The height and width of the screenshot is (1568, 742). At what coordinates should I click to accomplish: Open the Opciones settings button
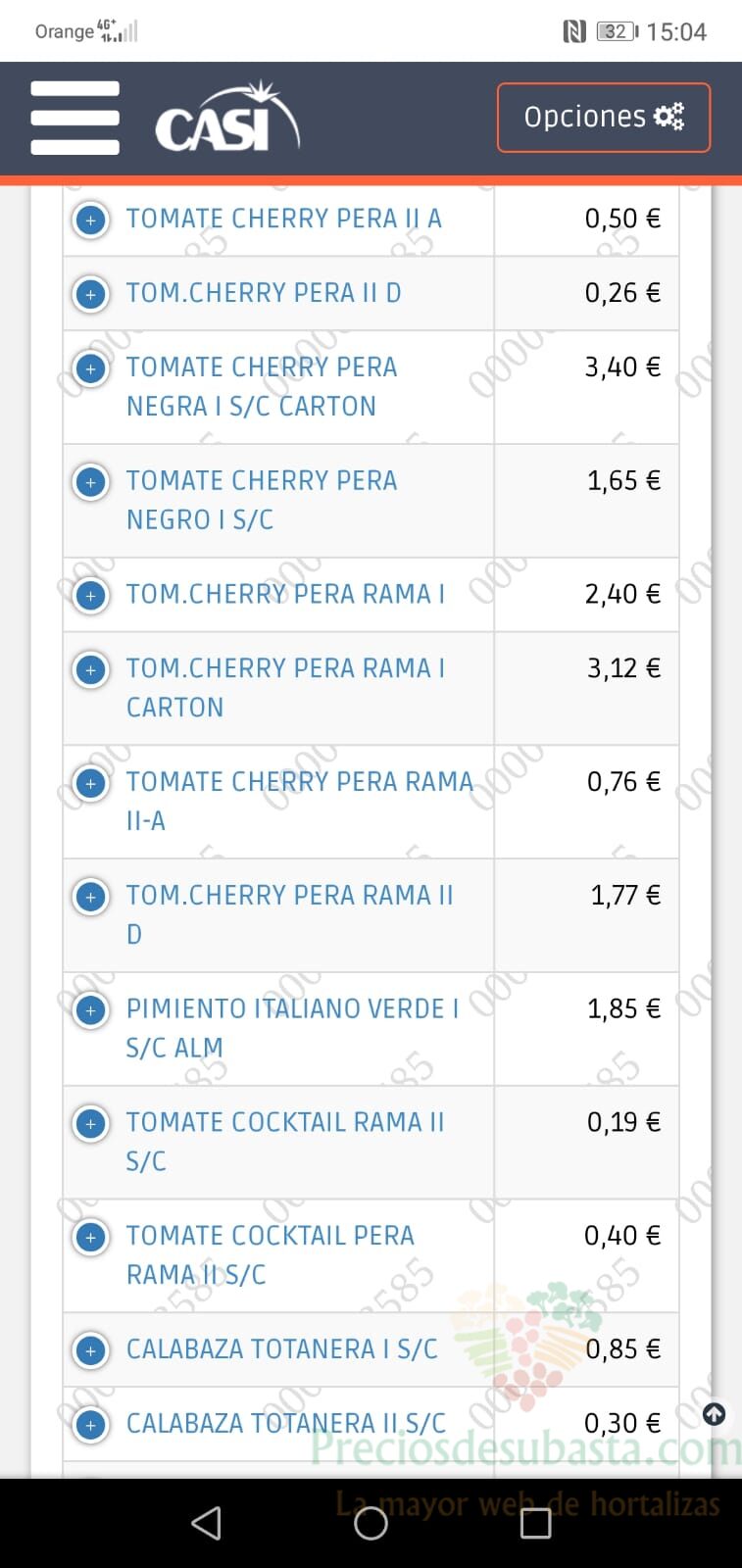point(603,118)
